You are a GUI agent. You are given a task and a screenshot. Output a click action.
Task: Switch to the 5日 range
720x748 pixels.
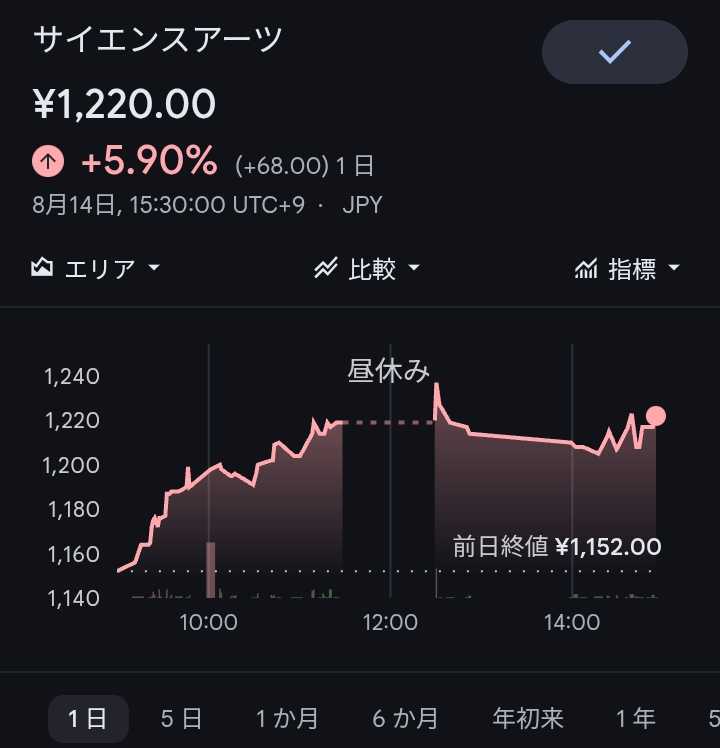pos(181,718)
